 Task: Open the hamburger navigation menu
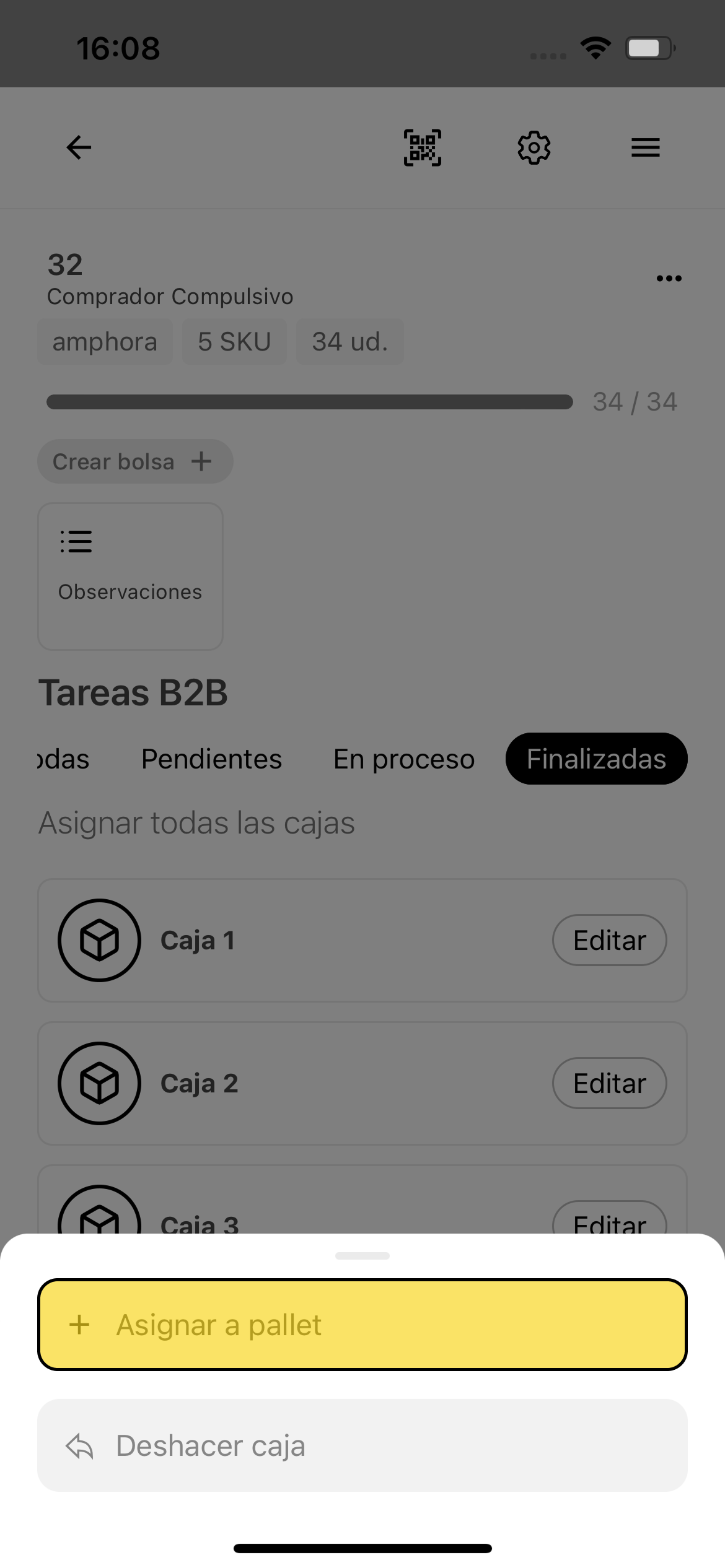(645, 147)
